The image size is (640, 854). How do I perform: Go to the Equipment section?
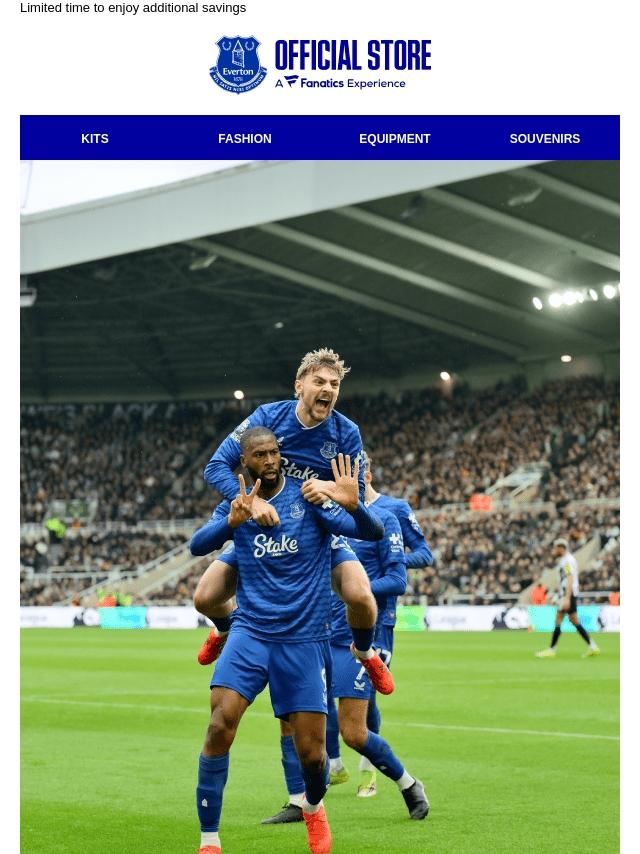coord(394,139)
